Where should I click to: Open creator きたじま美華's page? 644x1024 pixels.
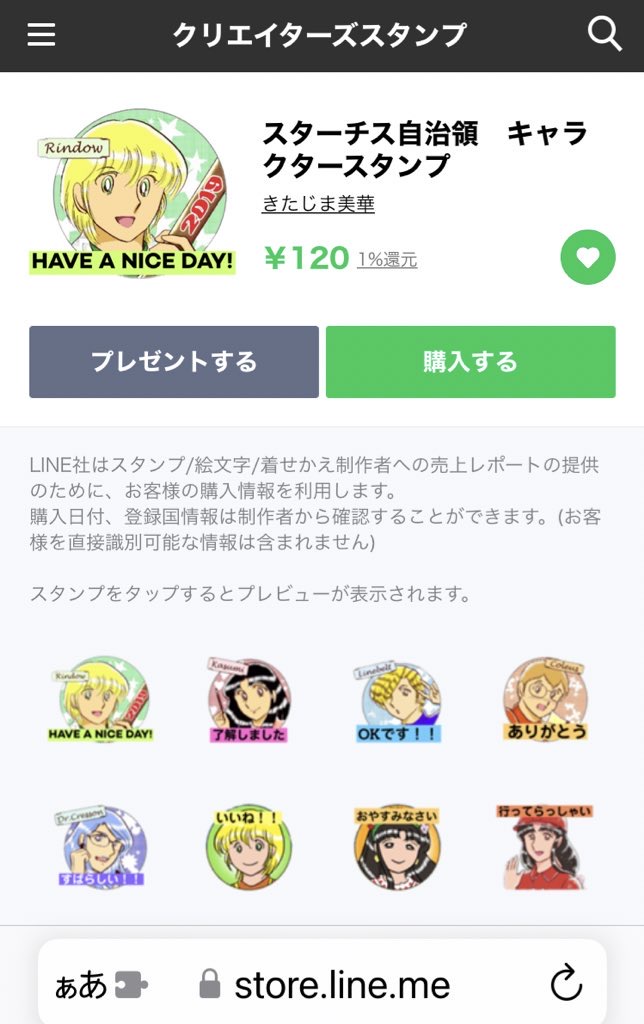tap(318, 203)
